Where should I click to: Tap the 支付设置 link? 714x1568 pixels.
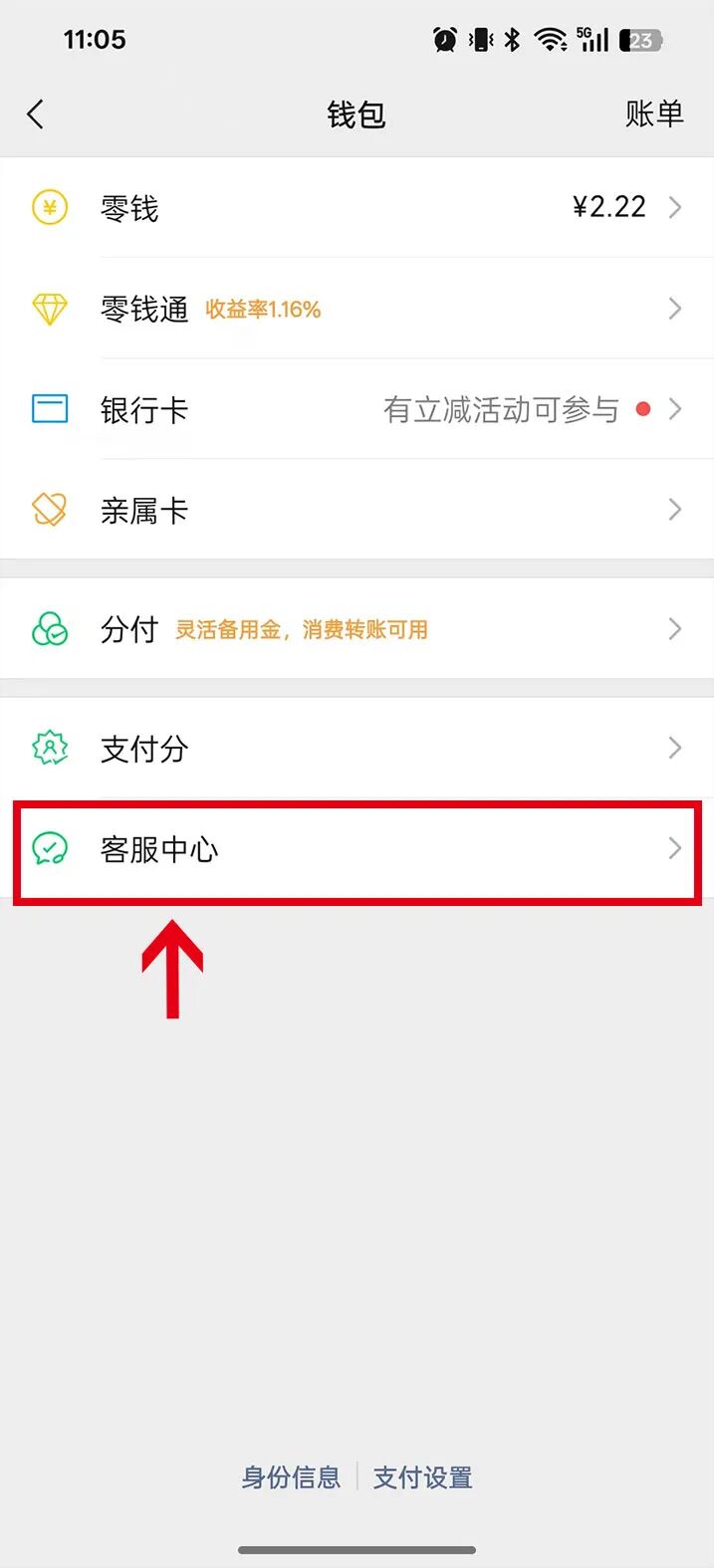422,1477
